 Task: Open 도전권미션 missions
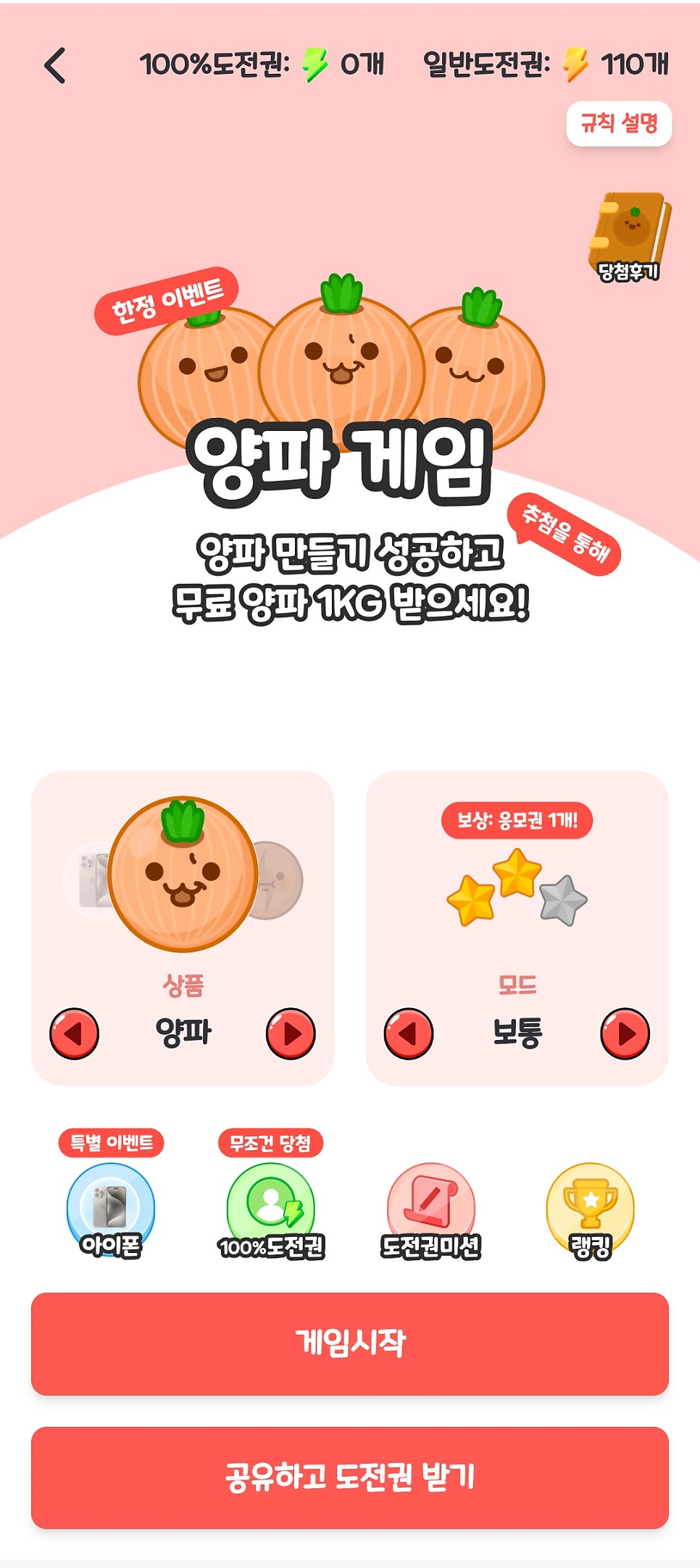click(x=431, y=1209)
